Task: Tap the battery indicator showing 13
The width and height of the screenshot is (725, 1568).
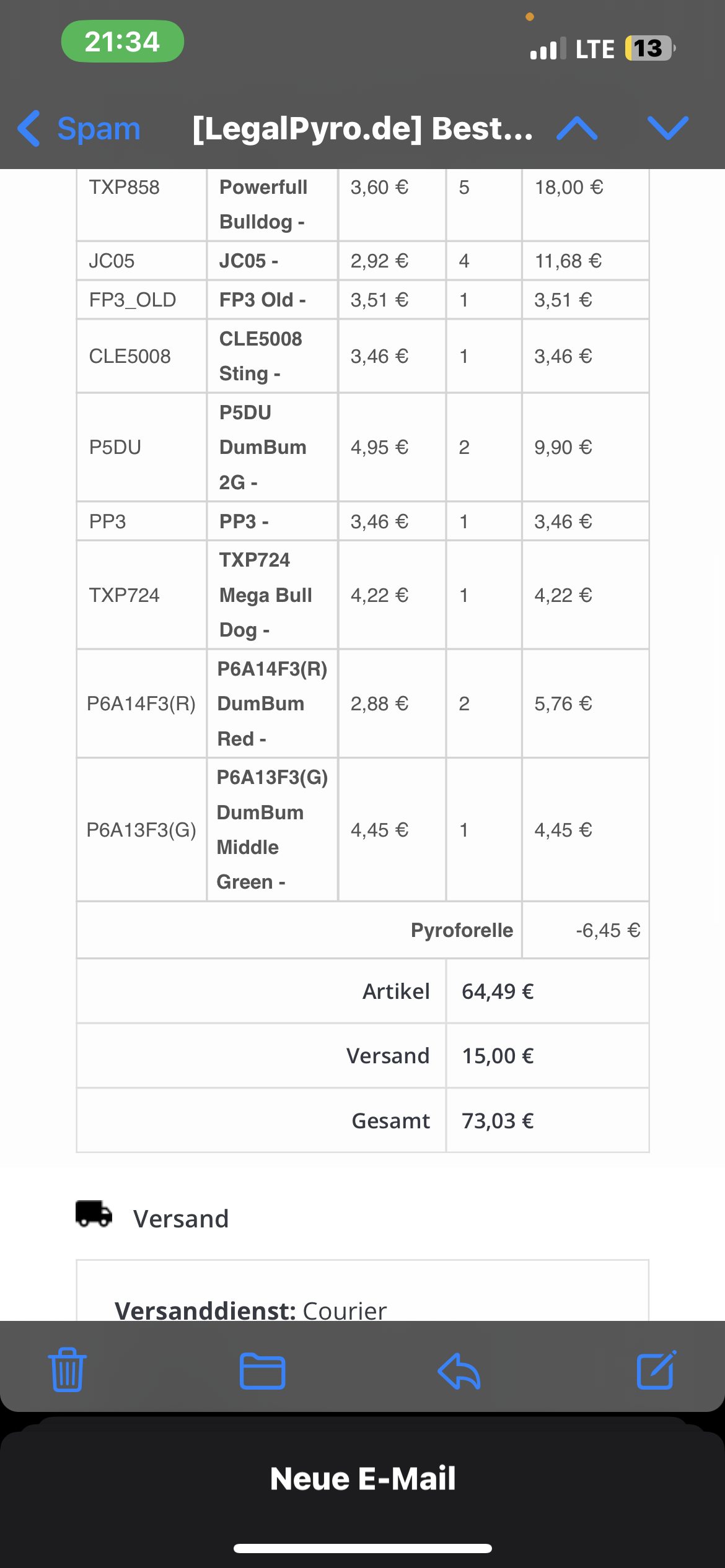Action: click(647, 48)
